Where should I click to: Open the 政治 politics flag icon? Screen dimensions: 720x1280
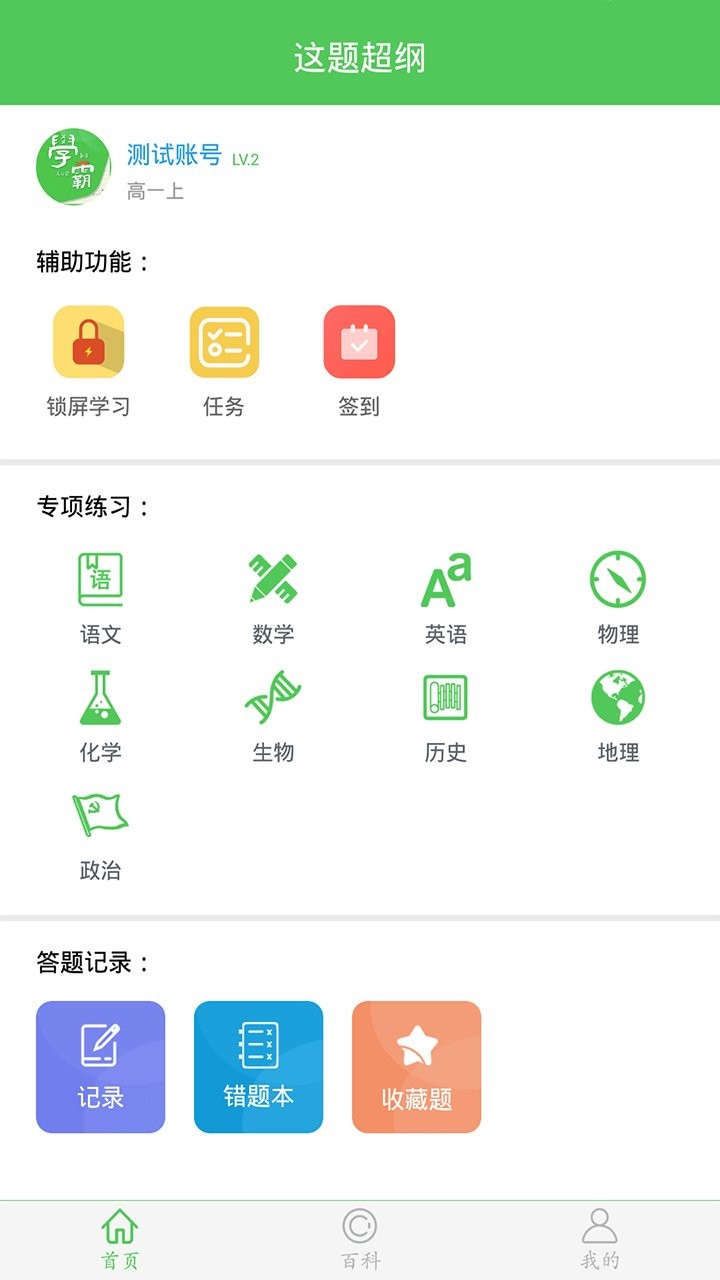pos(100,818)
